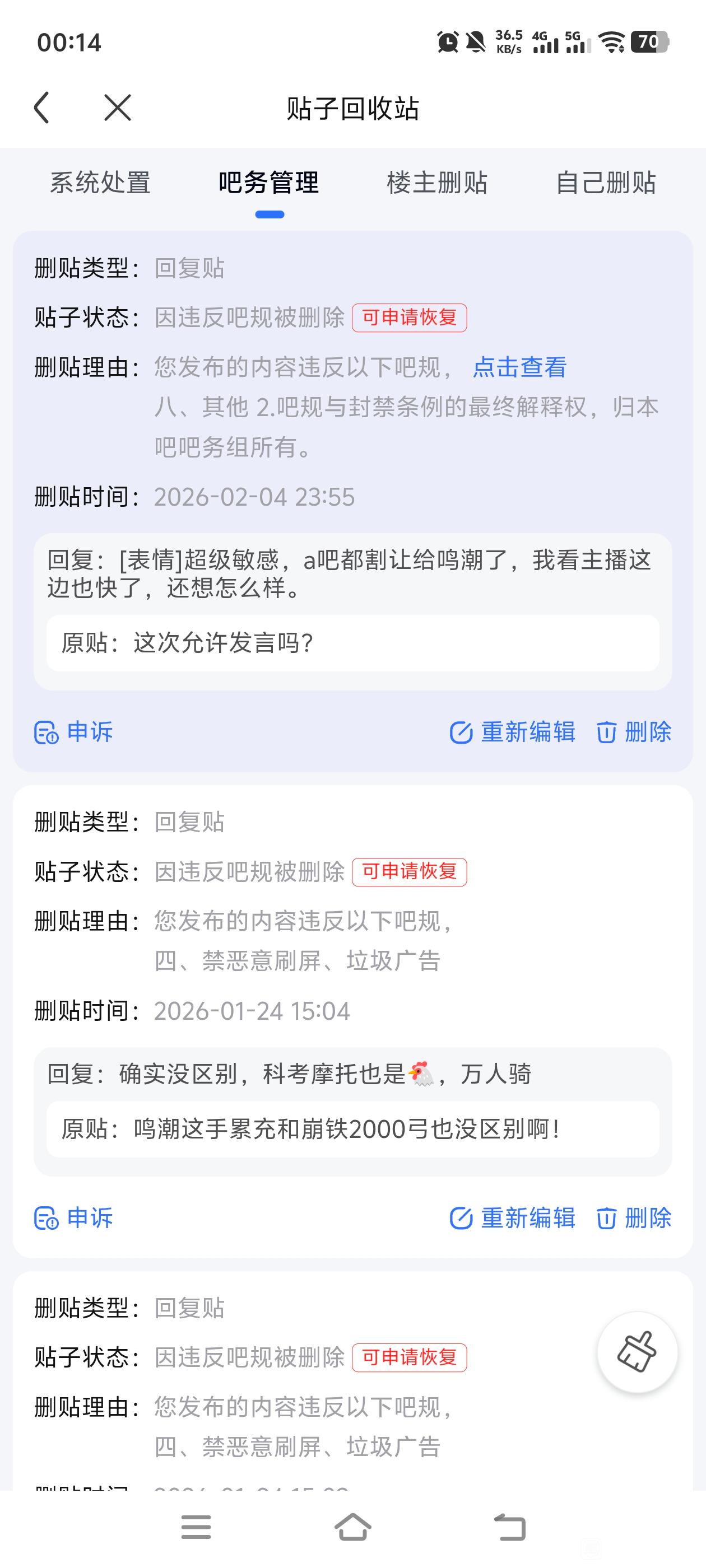Go back using the top-left arrow
Image resolution: width=706 pixels, height=1568 pixels.
(x=41, y=108)
